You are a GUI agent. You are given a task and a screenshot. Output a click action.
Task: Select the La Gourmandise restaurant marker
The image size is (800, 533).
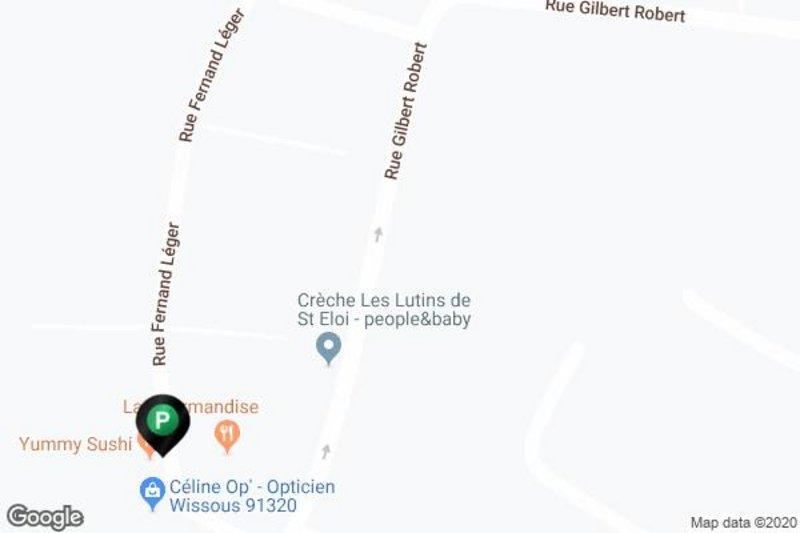click(x=228, y=434)
